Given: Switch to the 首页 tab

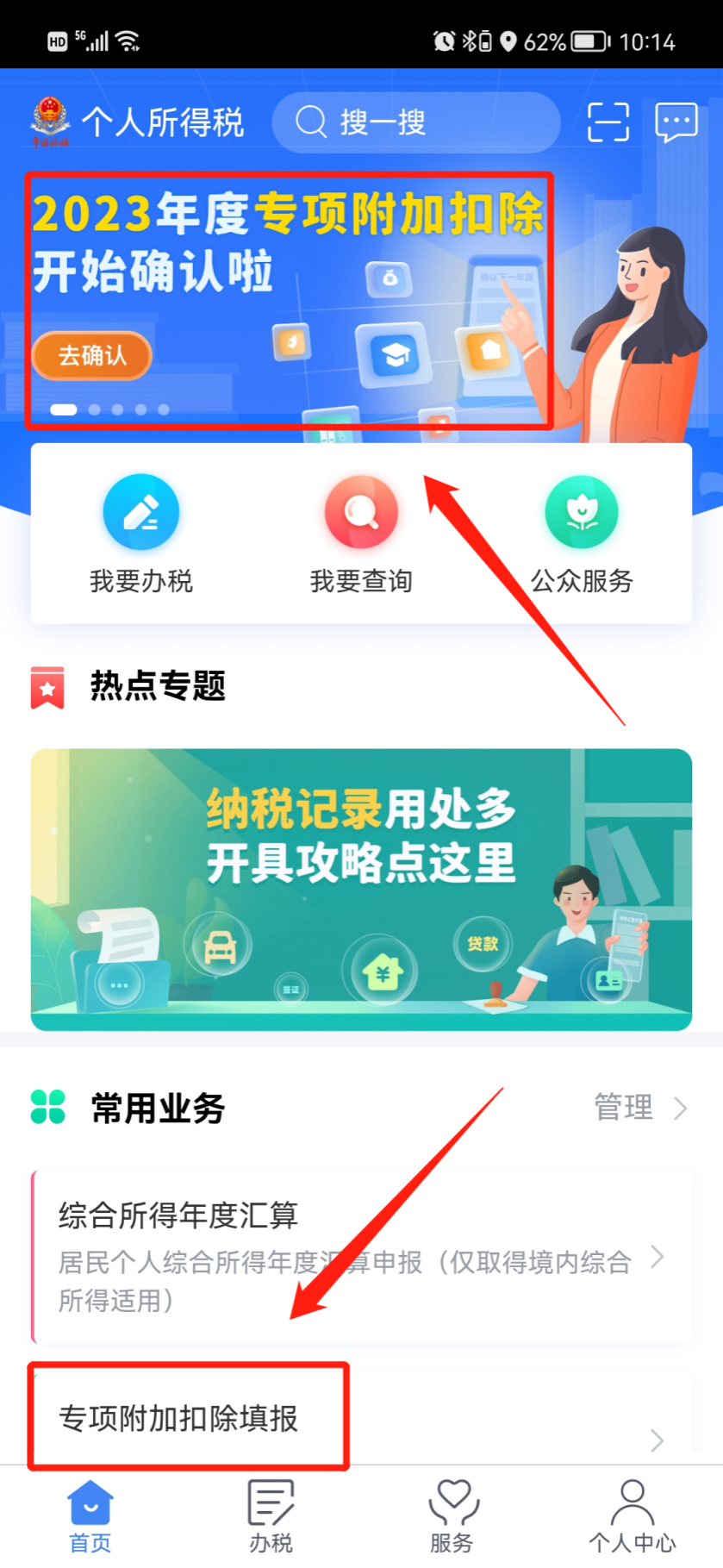Looking at the screenshot, I should [90, 1516].
